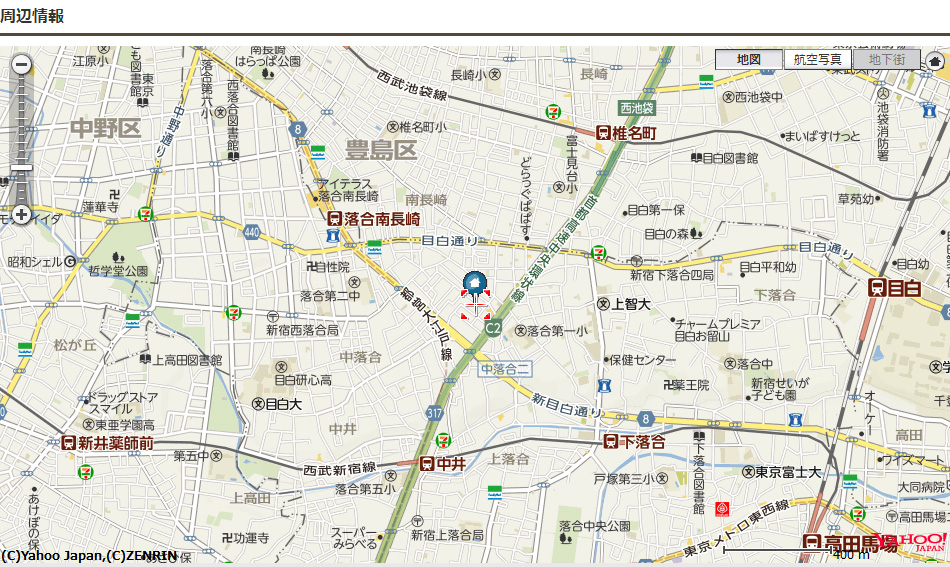This screenshot has height=567, width=950.
Task: Tap the home icon beside view tabs
Action: (934, 60)
